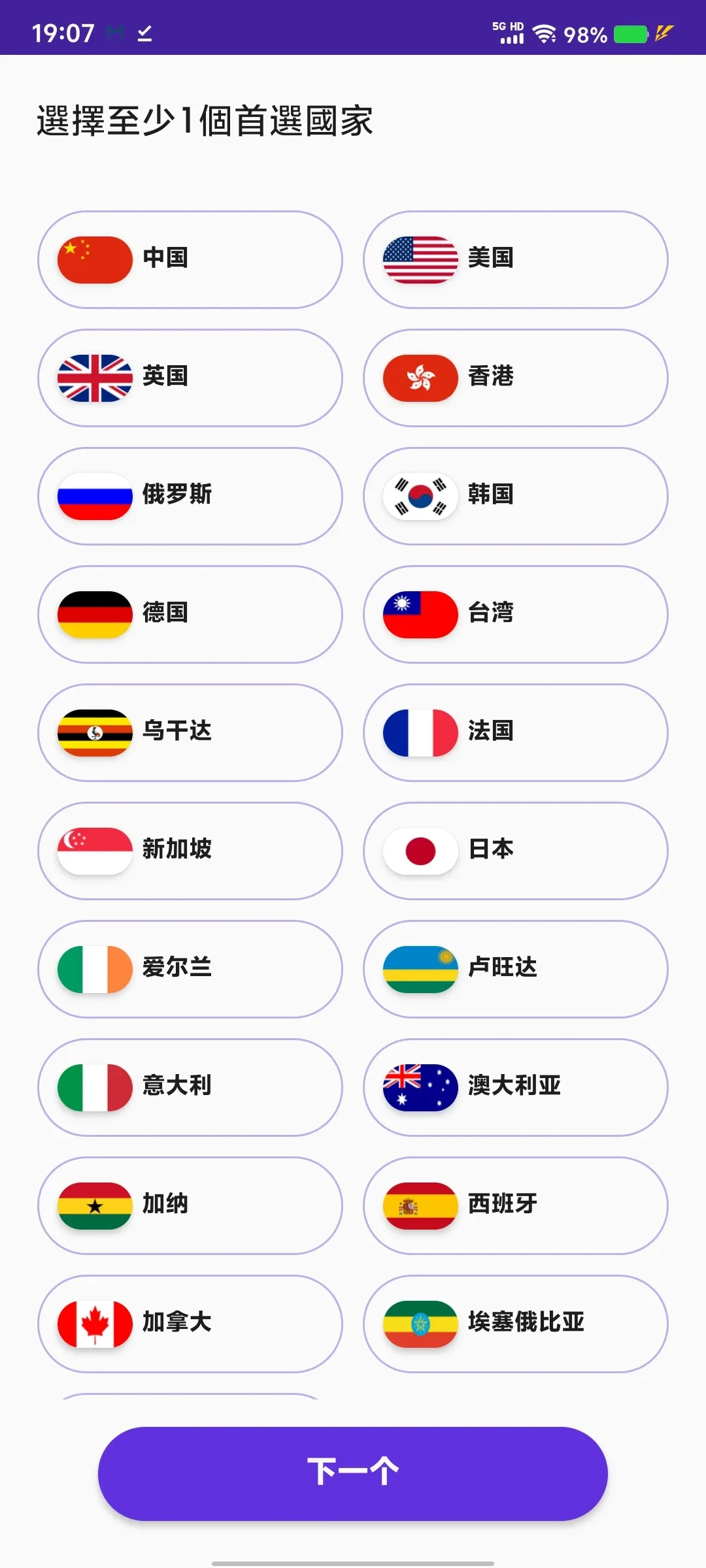
Task: Tap the 俄罗斯 country chip
Action: [190, 496]
